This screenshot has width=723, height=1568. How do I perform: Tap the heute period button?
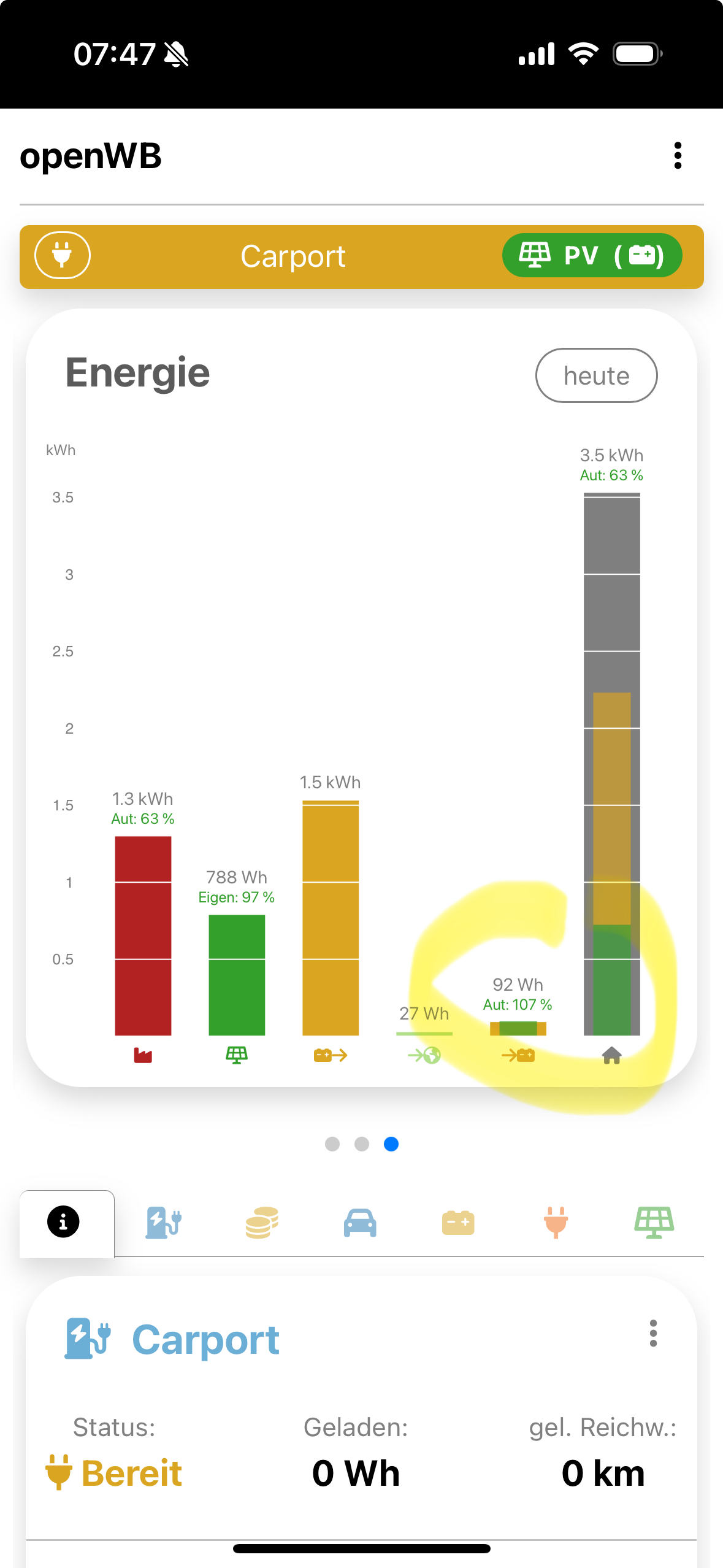(x=596, y=375)
